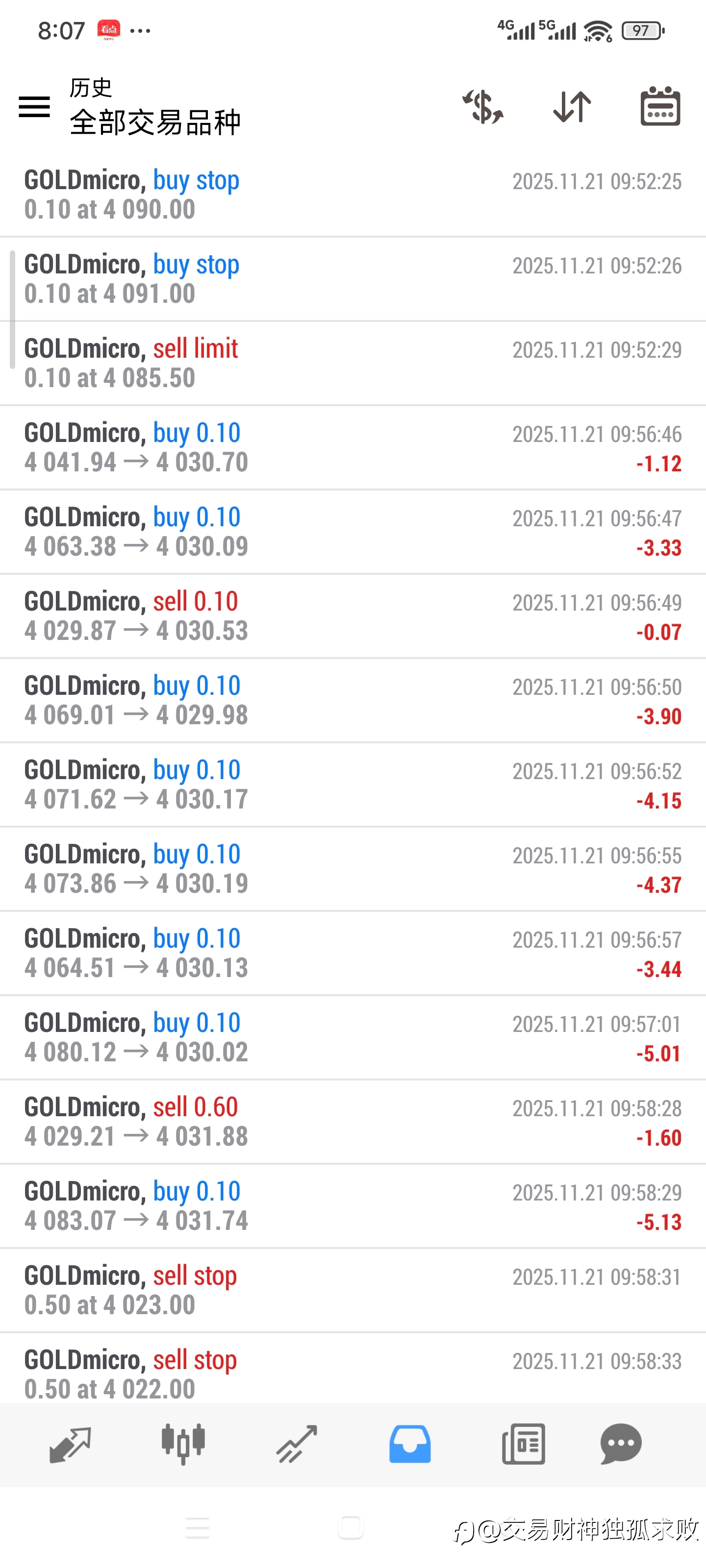Switch to the candlestick Chart tab
Viewport: 706px width, 1568px height.
click(183, 1444)
